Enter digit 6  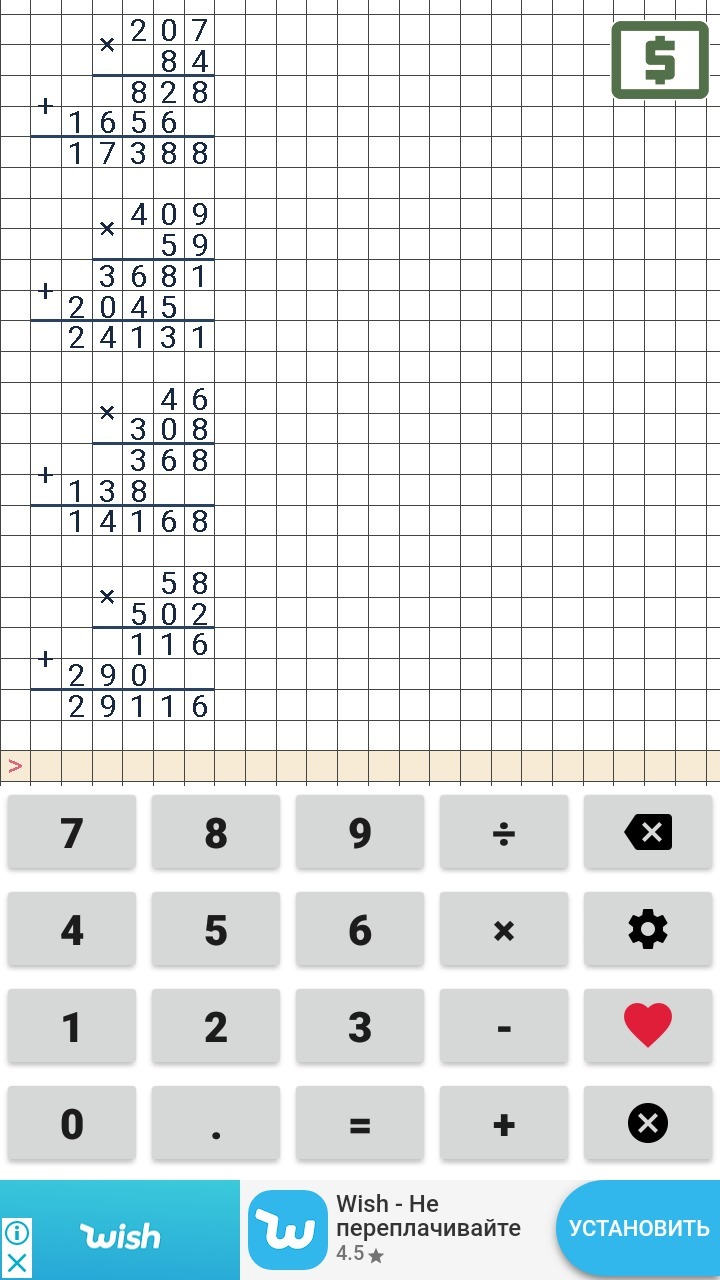360,930
